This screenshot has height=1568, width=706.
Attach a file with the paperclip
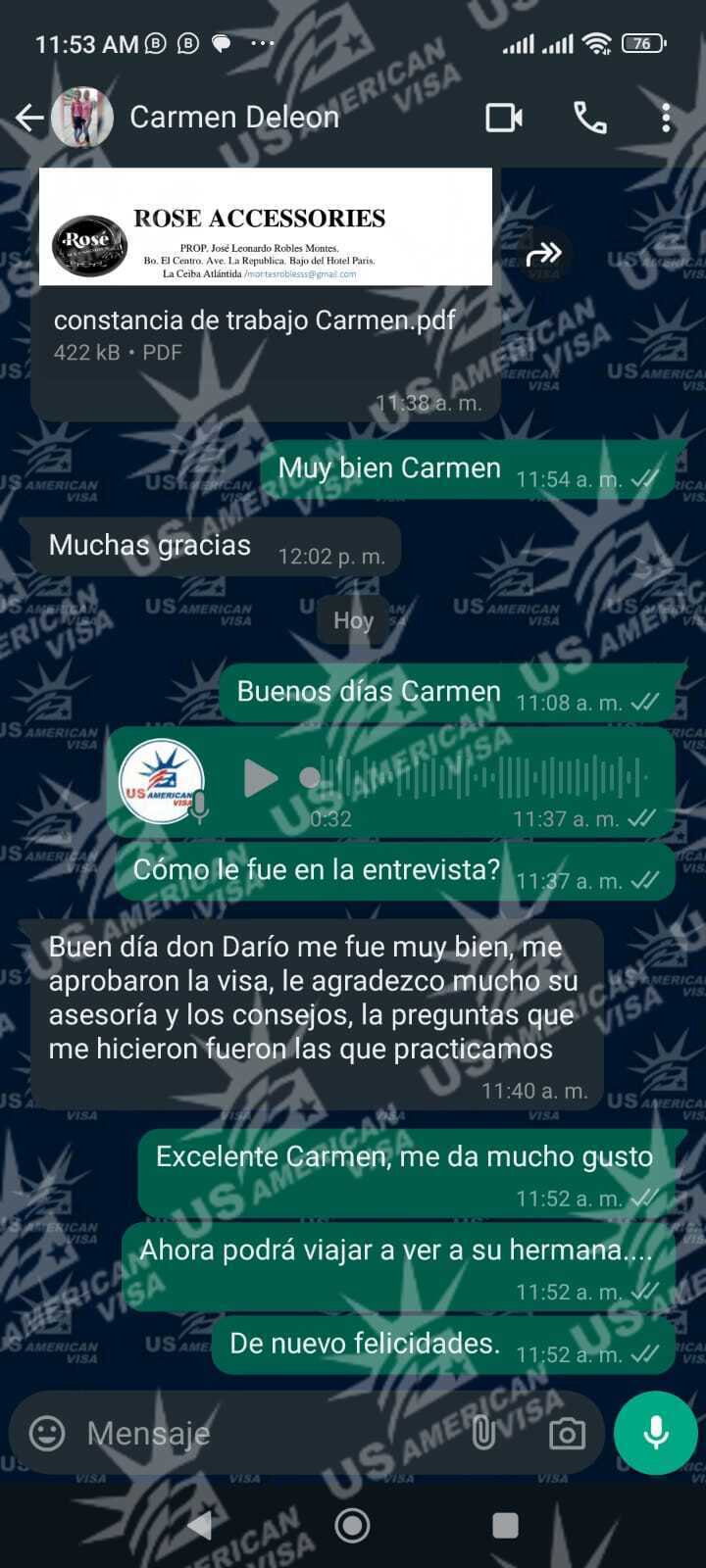[x=483, y=1433]
